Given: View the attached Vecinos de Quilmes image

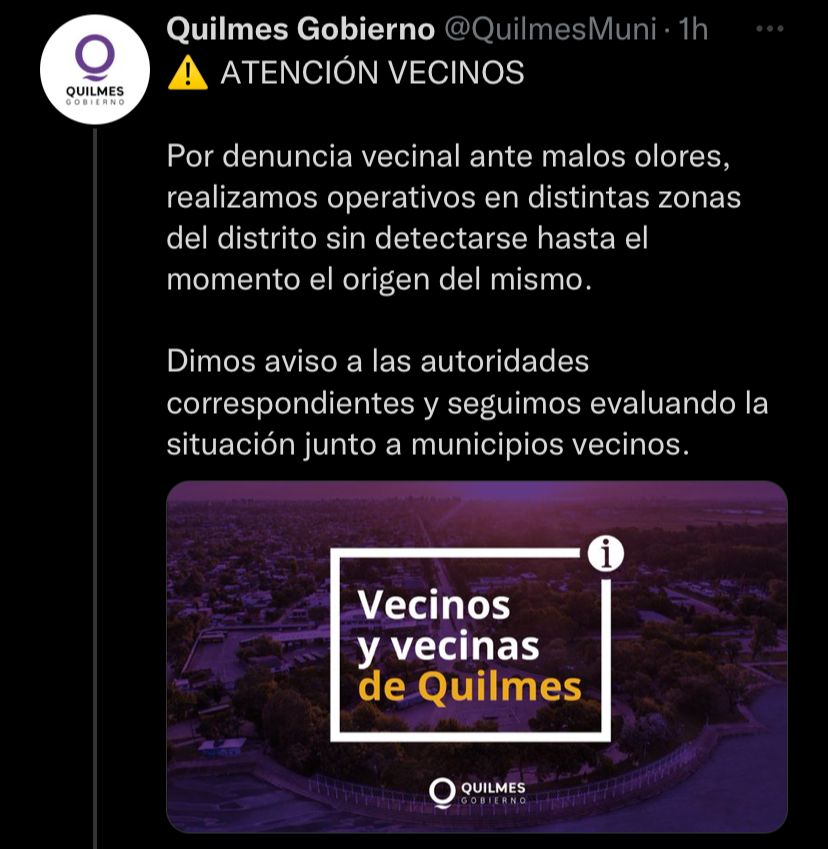Looking at the screenshot, I should [476, 656].
